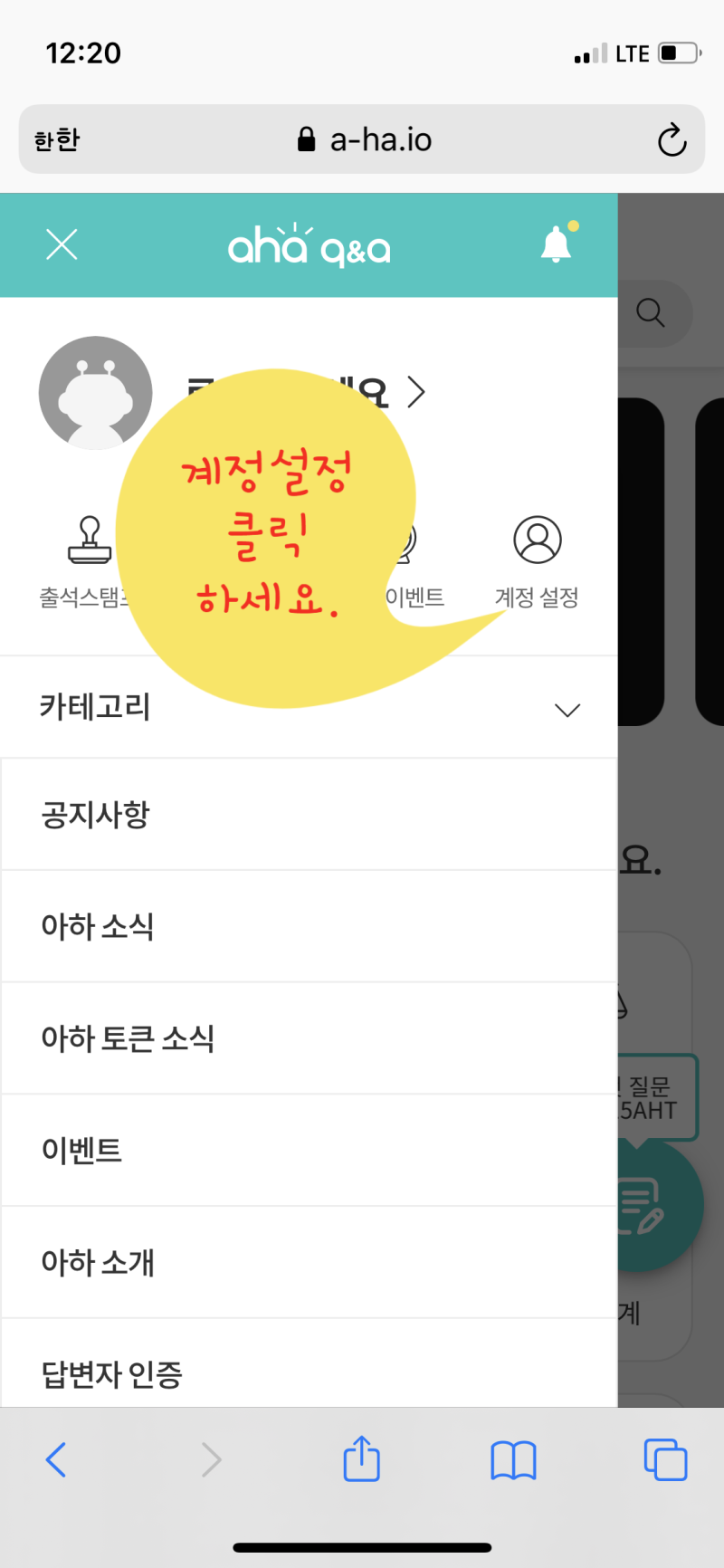Click the aha q&a logo
Image resolution: width=724 pixels, height=1568 pixels.
[x=309, y=244]
